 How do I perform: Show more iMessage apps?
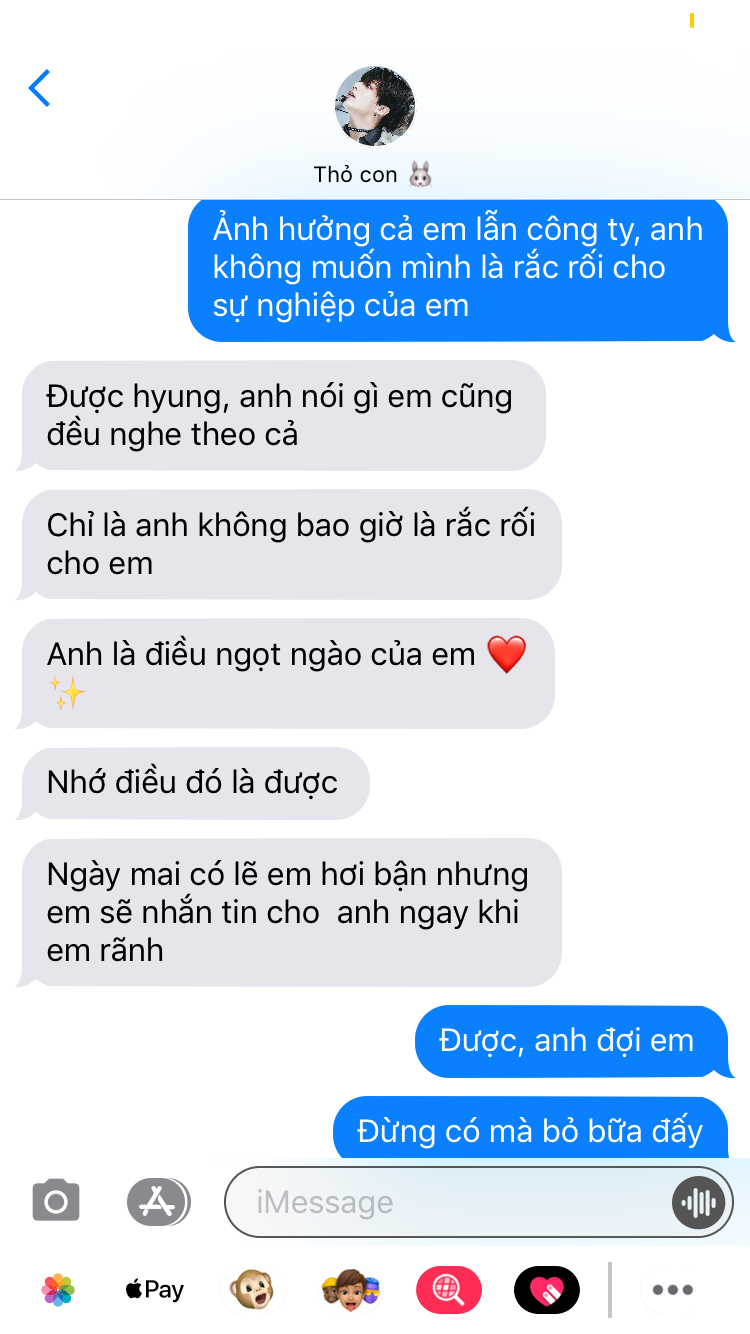tap(673, 1290)
